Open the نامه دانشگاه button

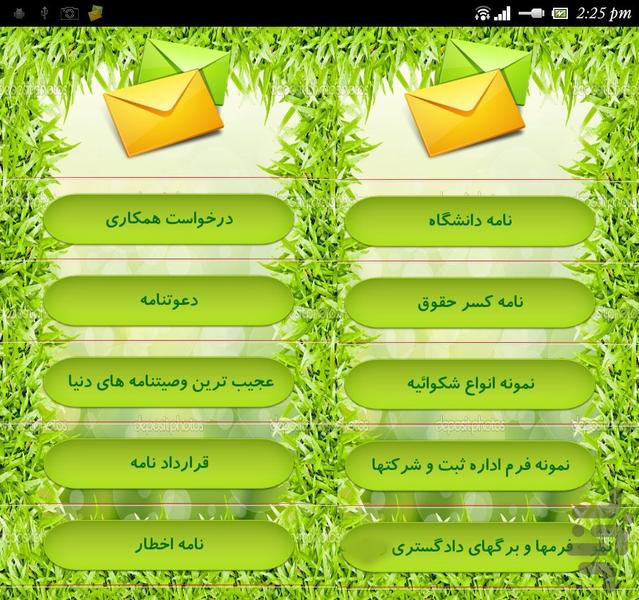[470, 220]
